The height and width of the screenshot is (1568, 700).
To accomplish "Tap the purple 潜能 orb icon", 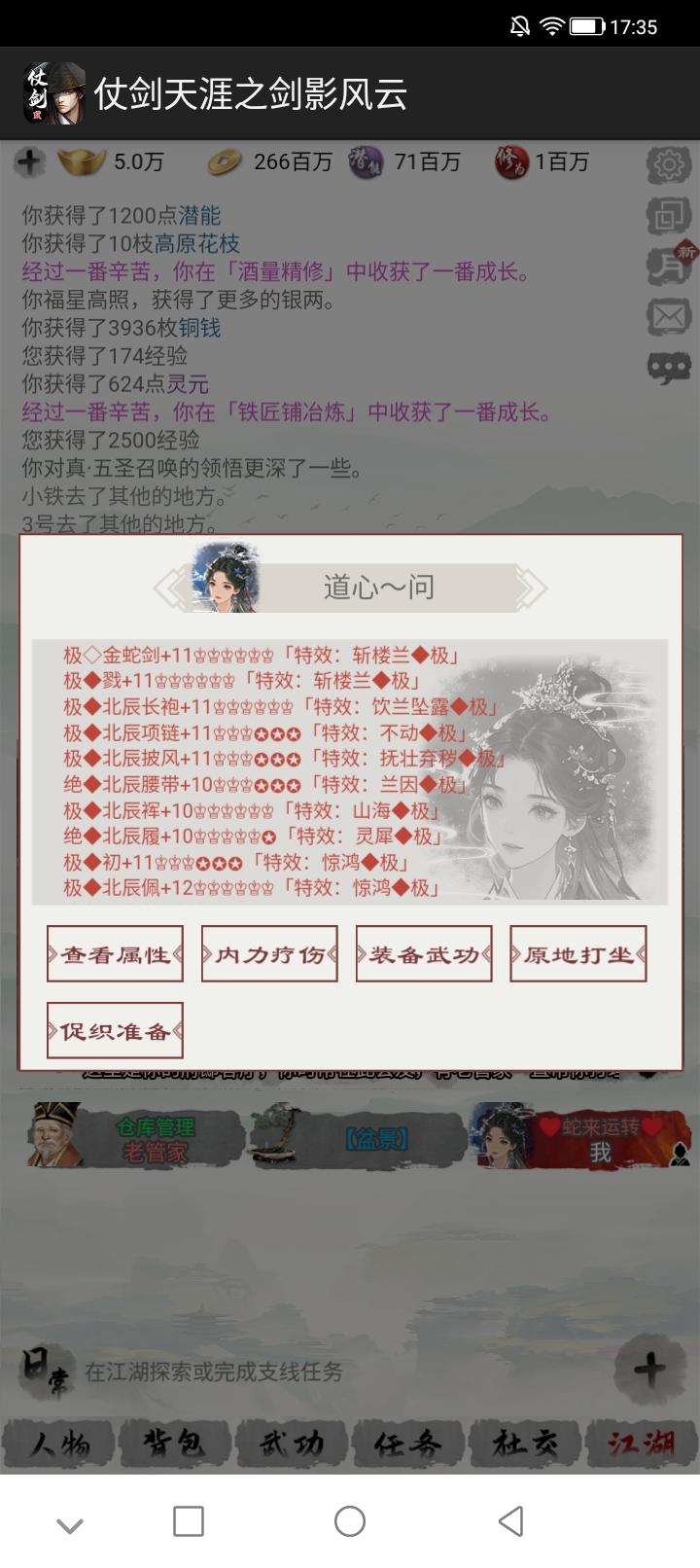I will 363,162.
